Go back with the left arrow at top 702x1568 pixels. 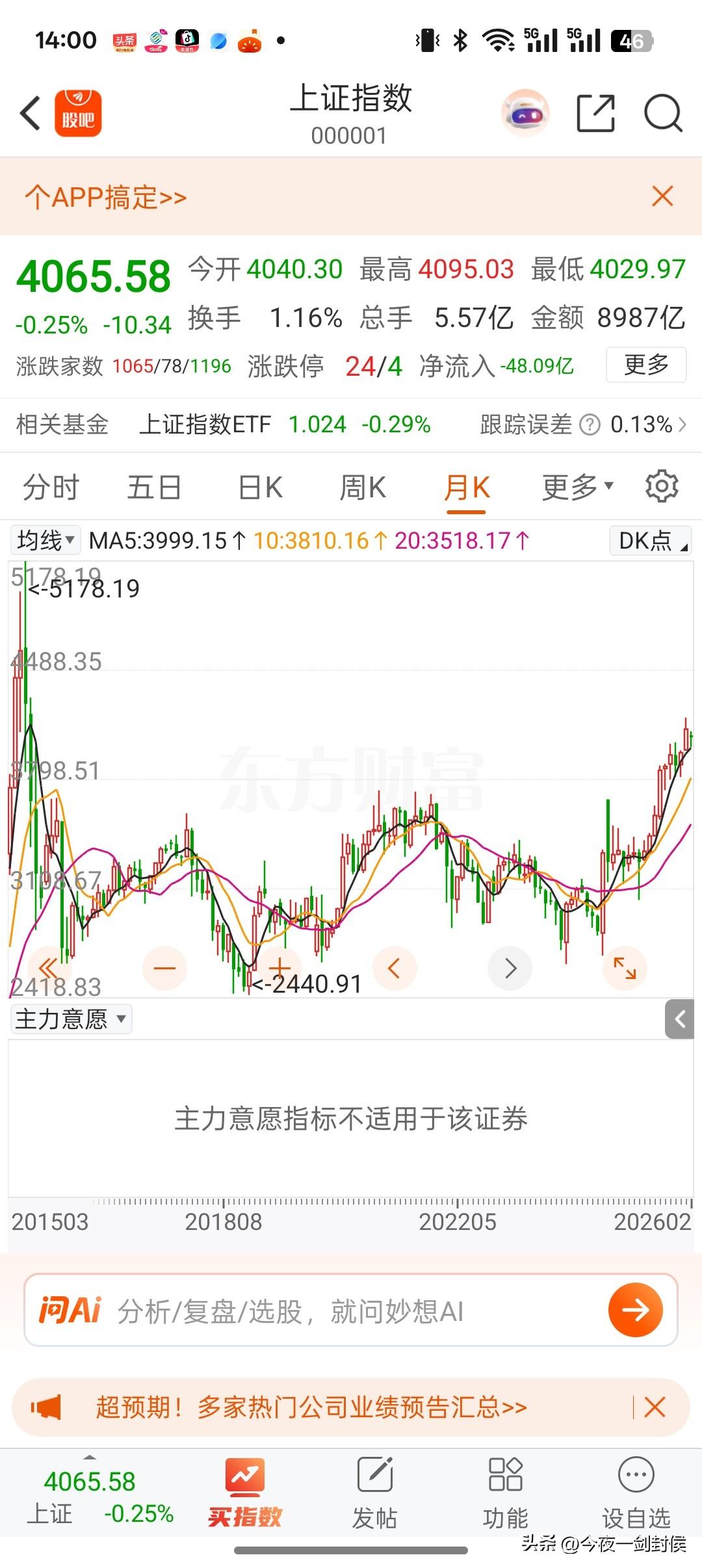click(x=29, y=112)
